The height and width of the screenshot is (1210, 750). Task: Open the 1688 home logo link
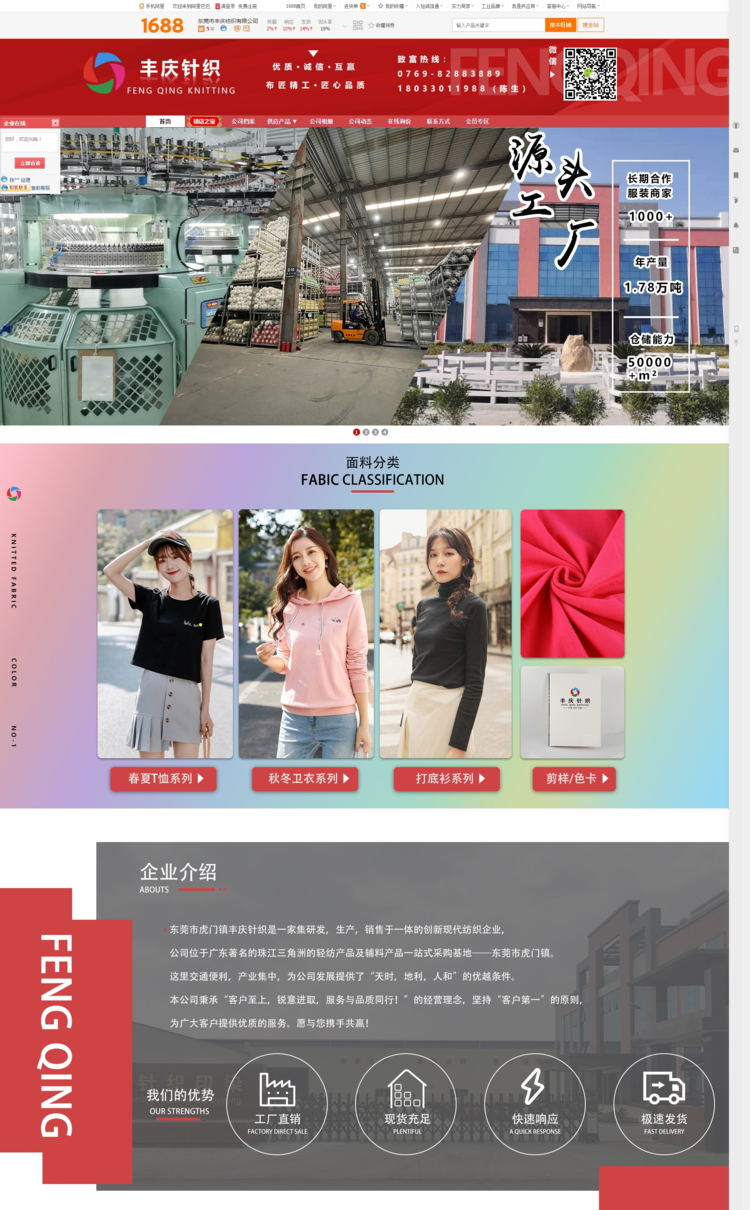162,25
